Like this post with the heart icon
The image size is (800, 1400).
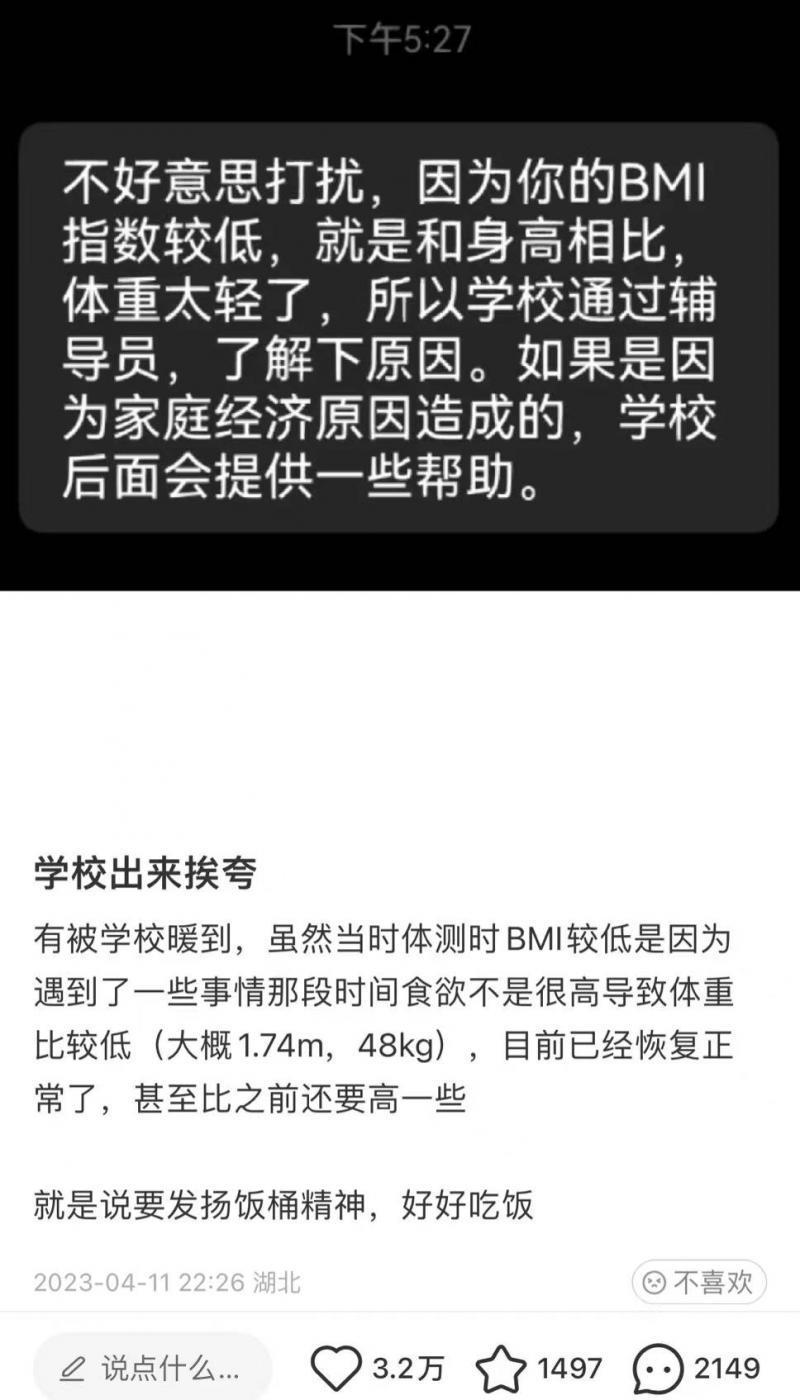click(335, 1367)
